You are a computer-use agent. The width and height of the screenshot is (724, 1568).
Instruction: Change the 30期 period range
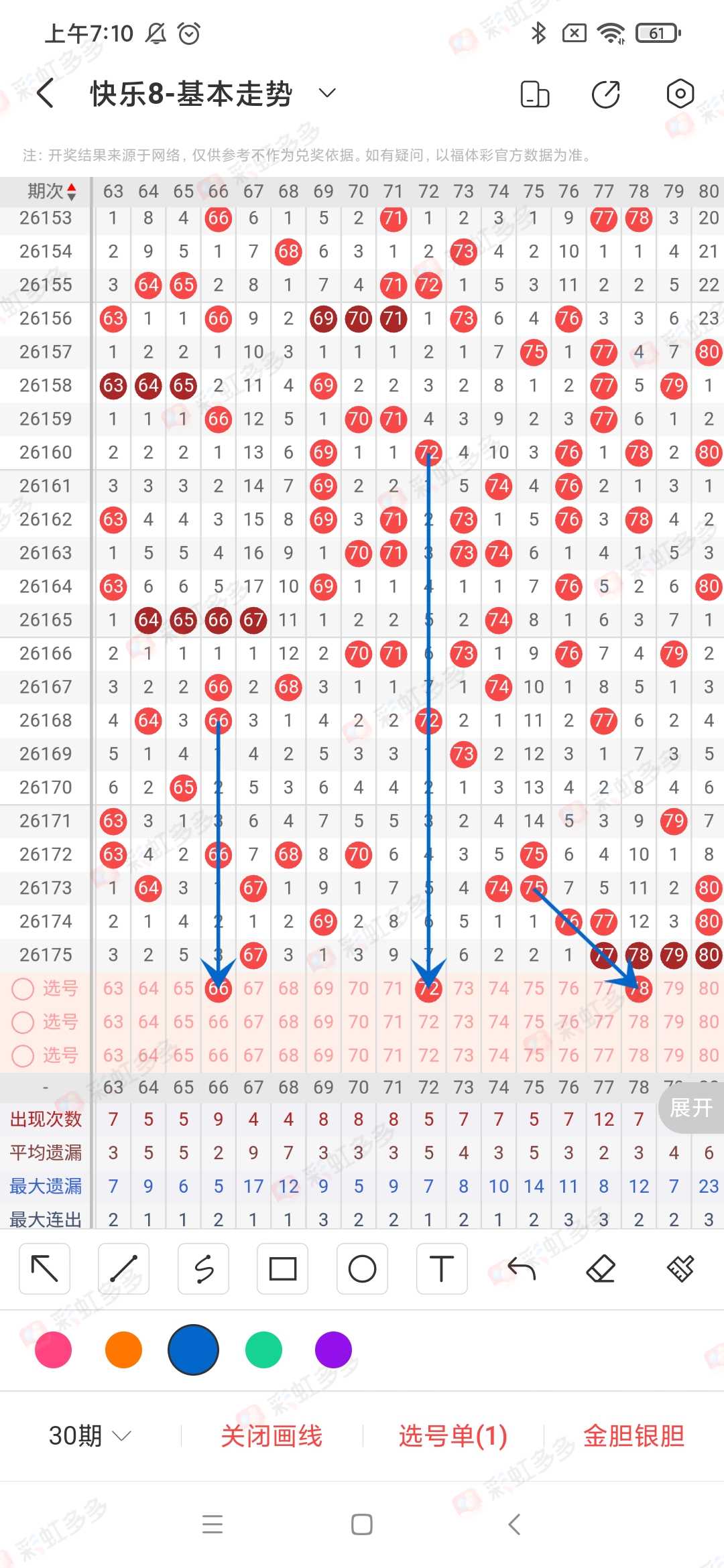click(x=90, y=1435)
